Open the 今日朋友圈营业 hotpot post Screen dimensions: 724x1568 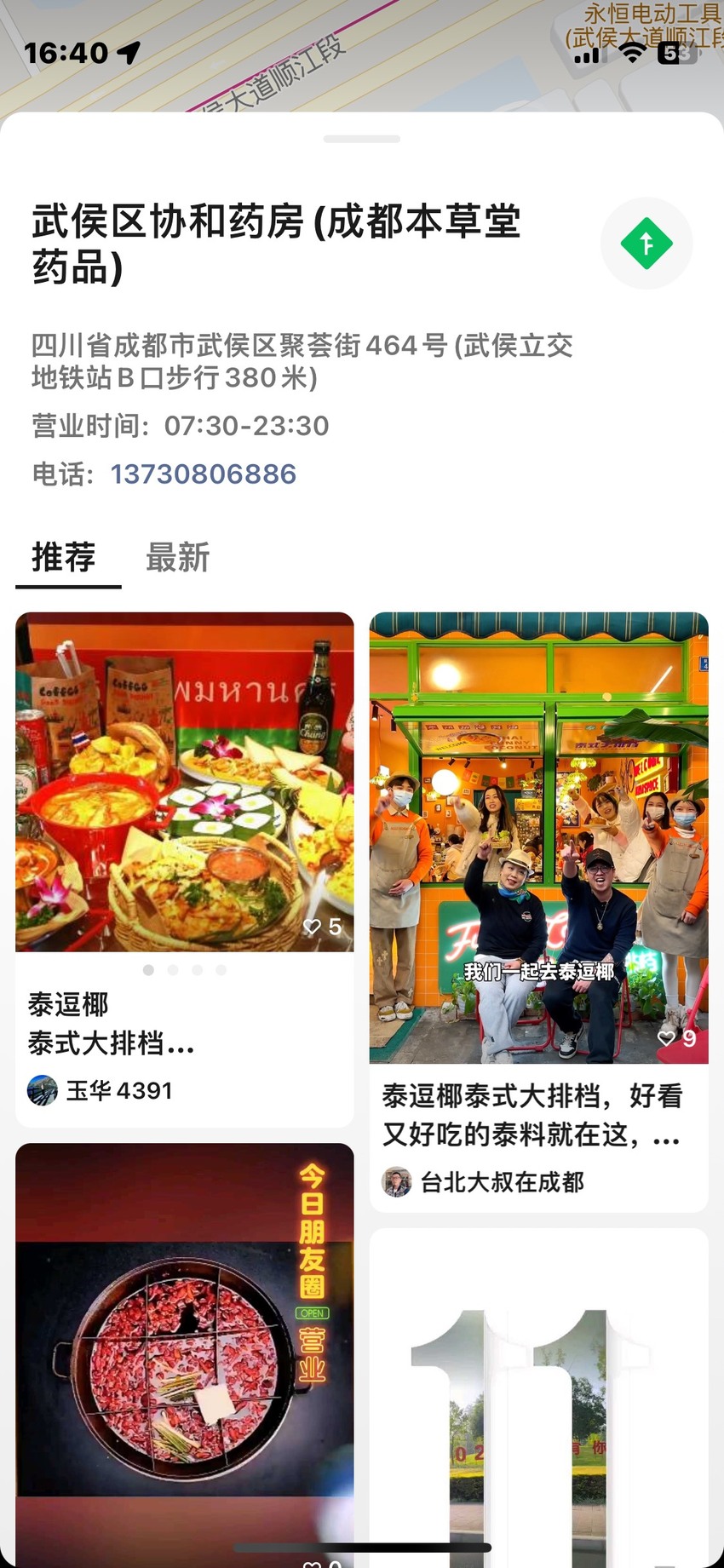click(x=184, y=1355)
